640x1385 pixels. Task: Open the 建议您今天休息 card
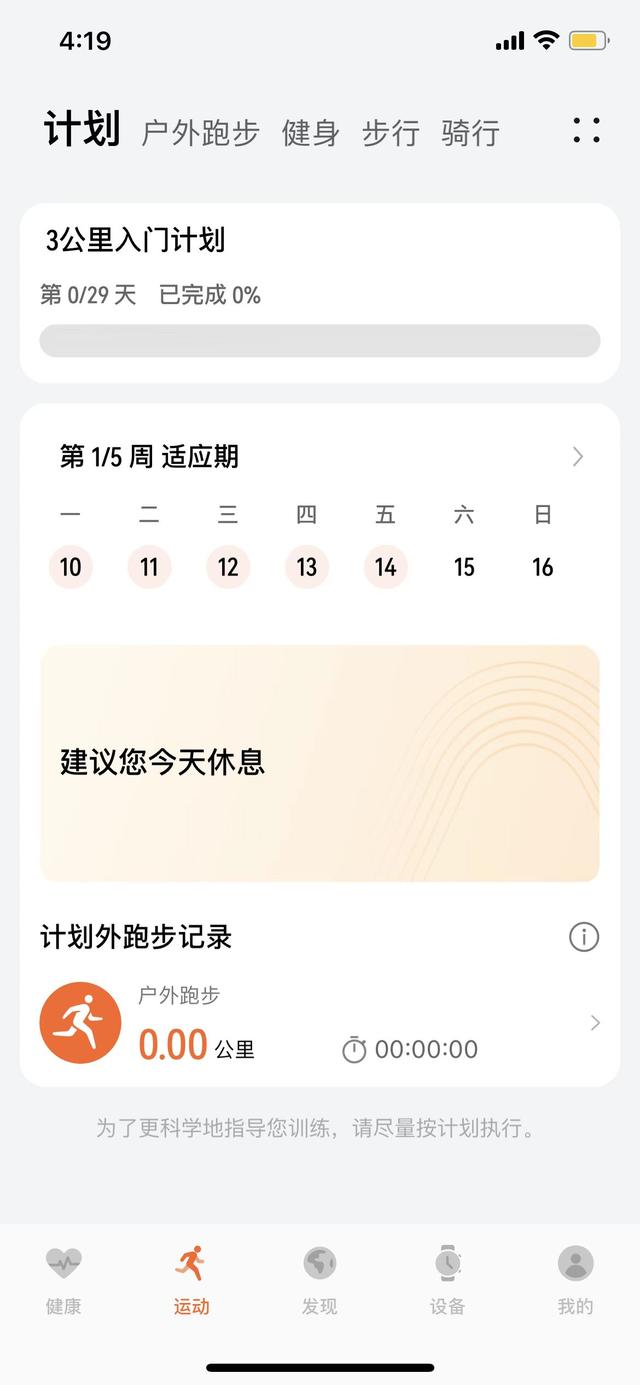coord(319,763)
